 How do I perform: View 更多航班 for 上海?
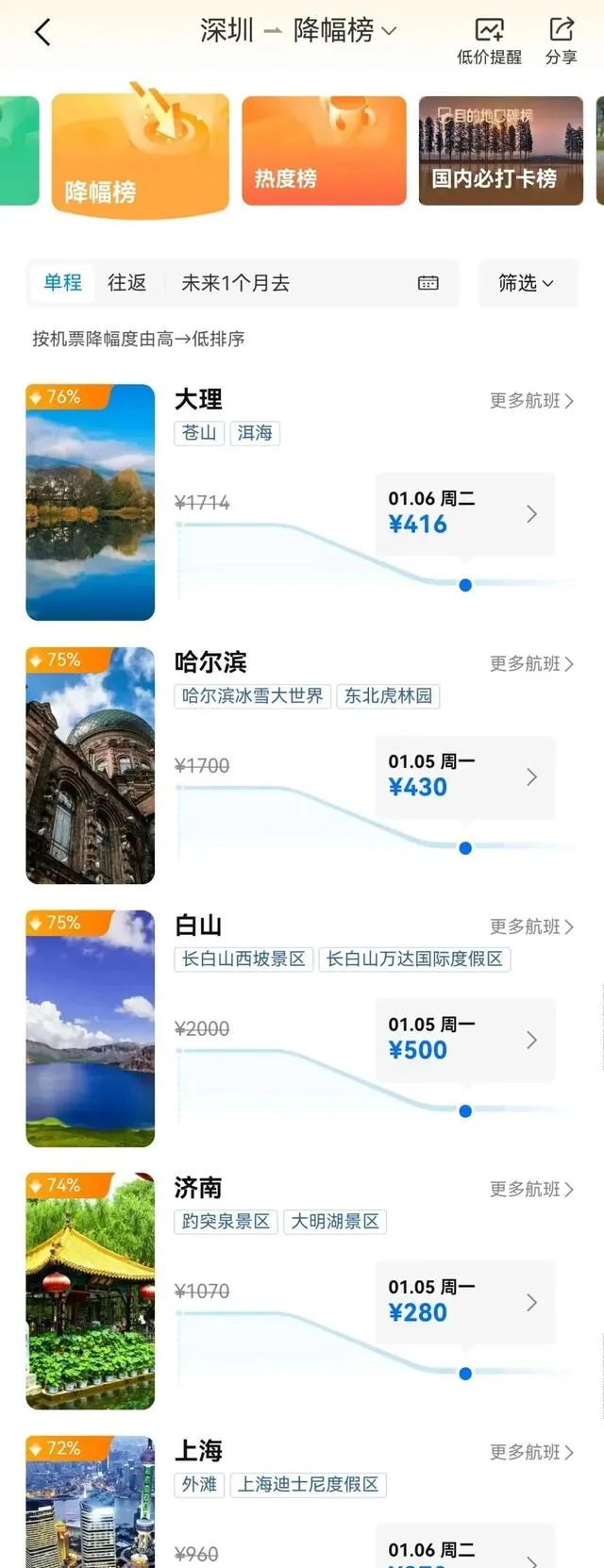coord(531,1453)
